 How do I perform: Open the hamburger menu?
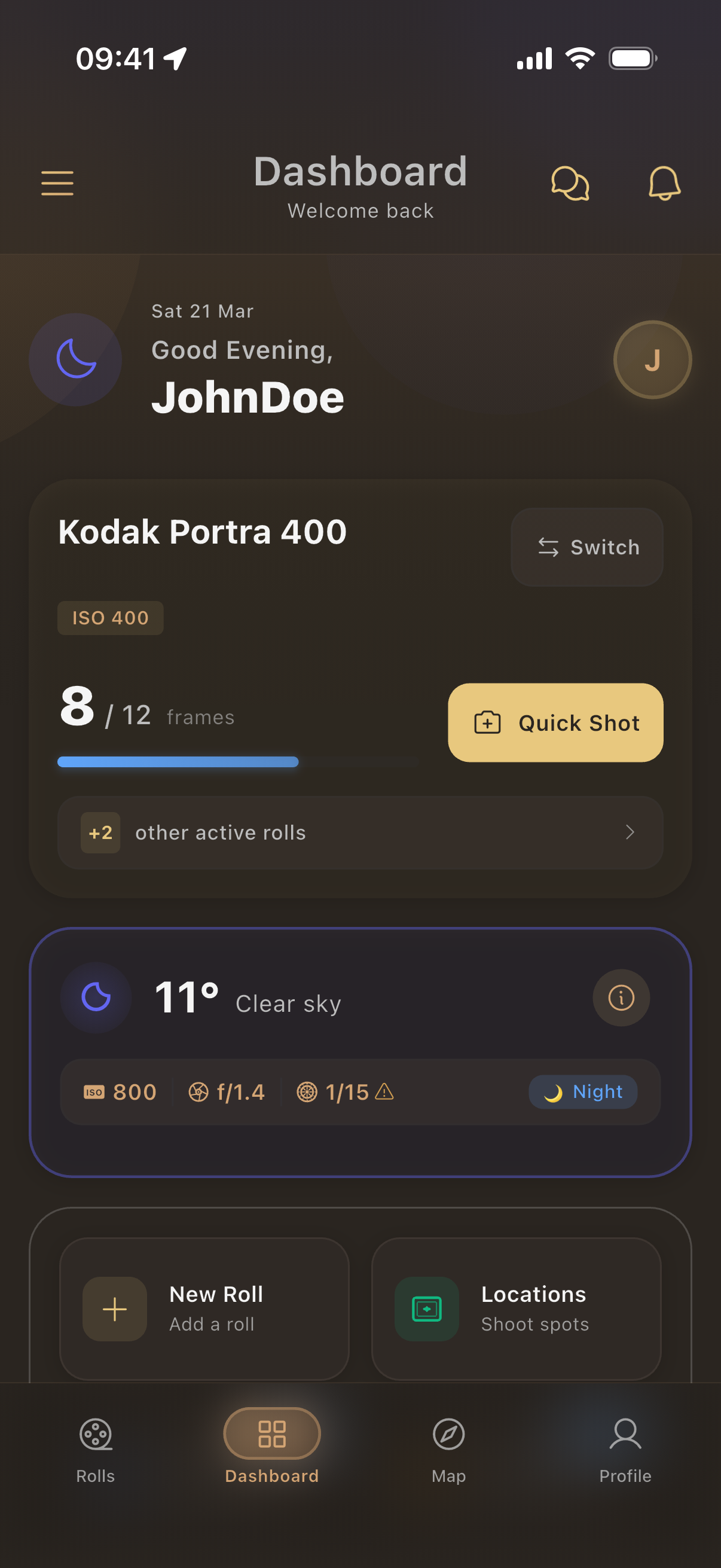[x=57, y=183]
